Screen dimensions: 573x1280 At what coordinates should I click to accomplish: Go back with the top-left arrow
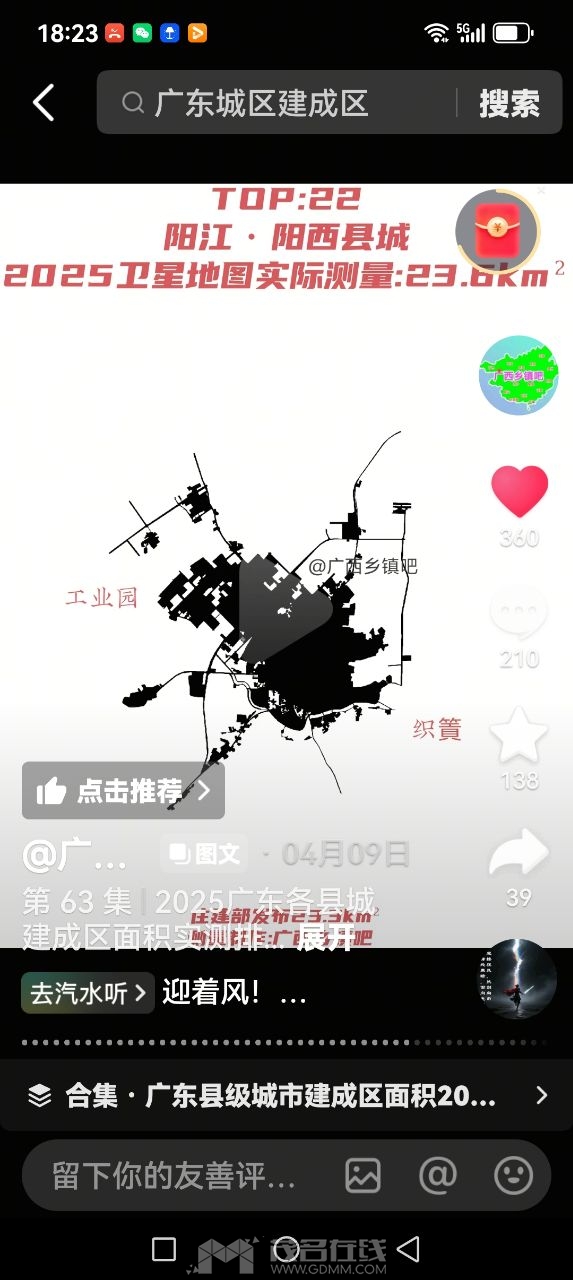(43, 103)
